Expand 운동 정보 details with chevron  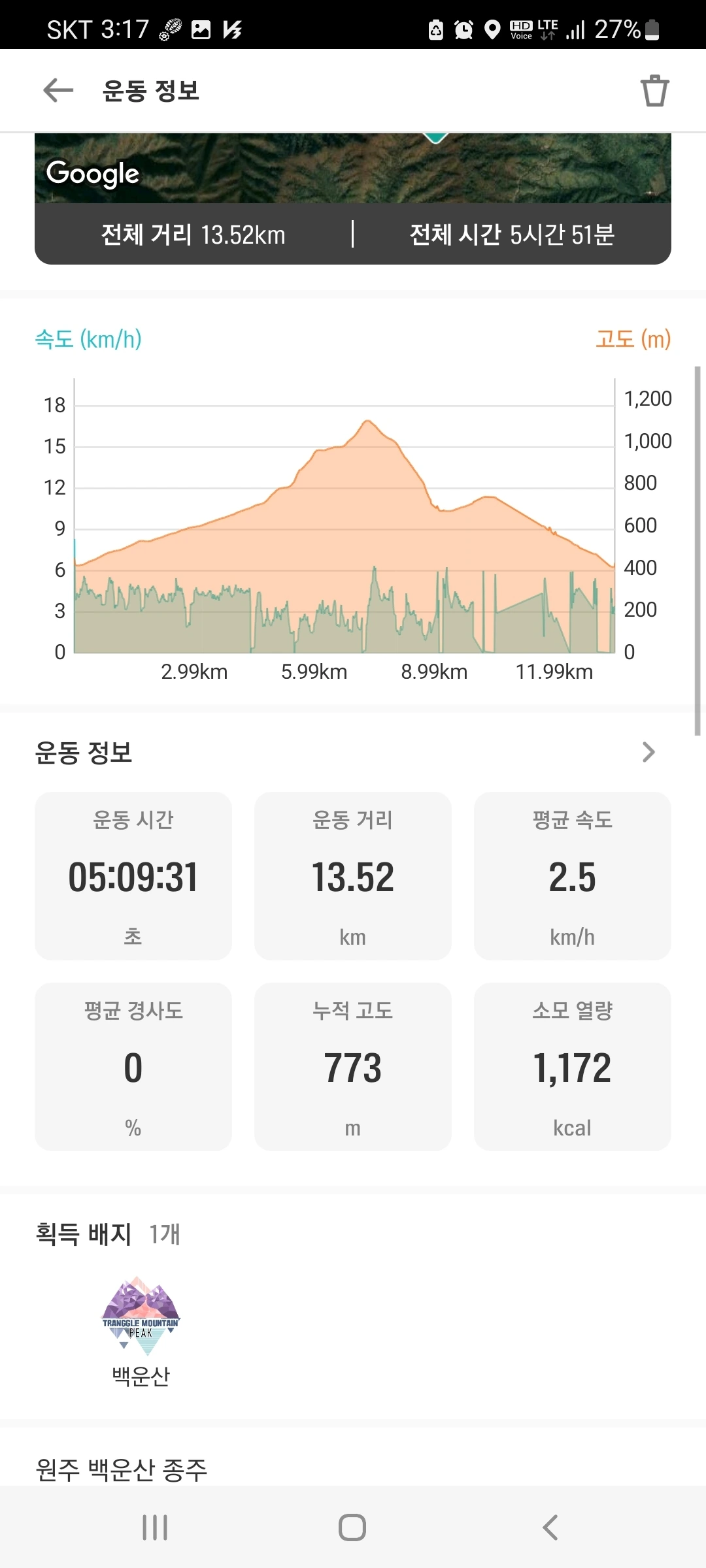pos(648,752)
